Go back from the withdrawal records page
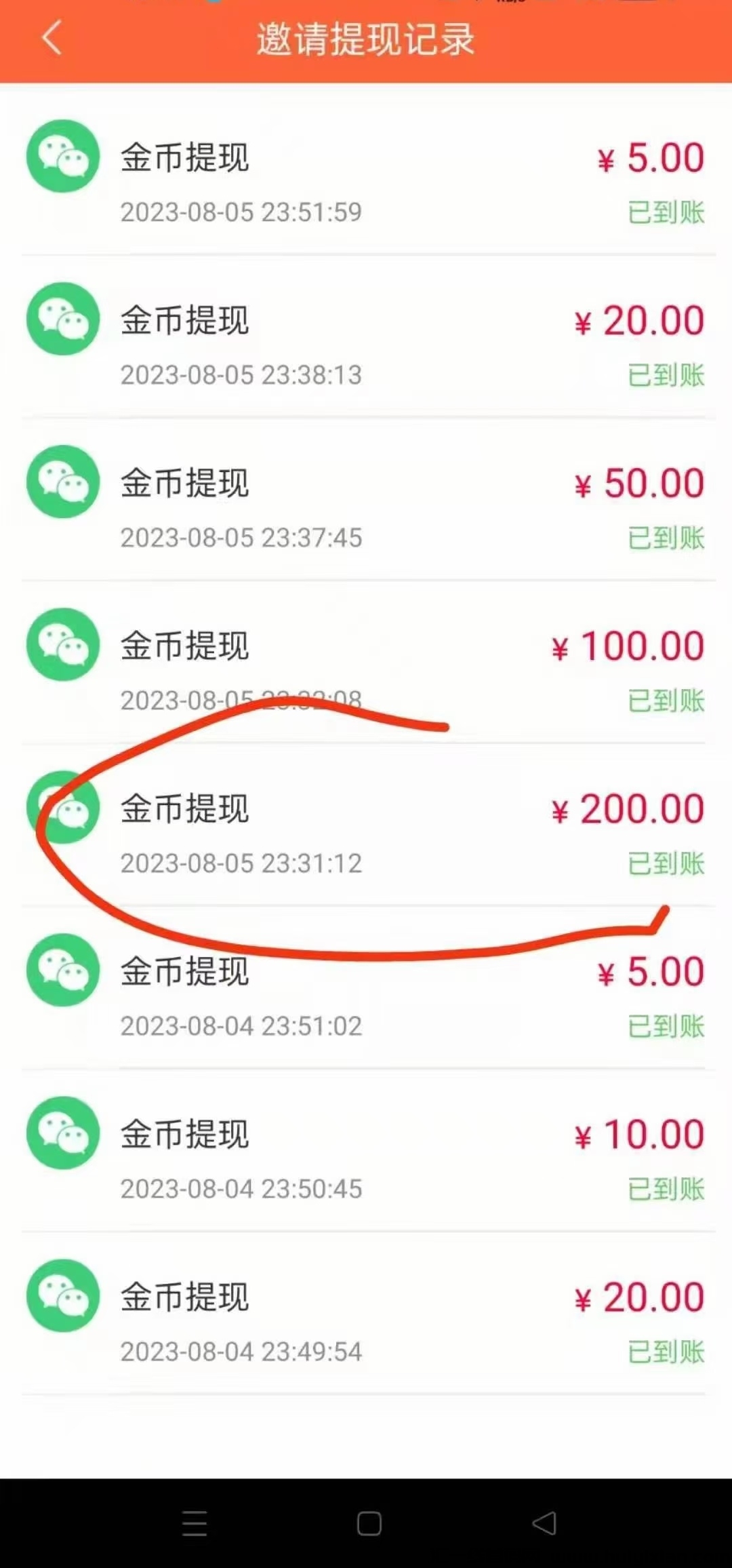 click(52, 38)
